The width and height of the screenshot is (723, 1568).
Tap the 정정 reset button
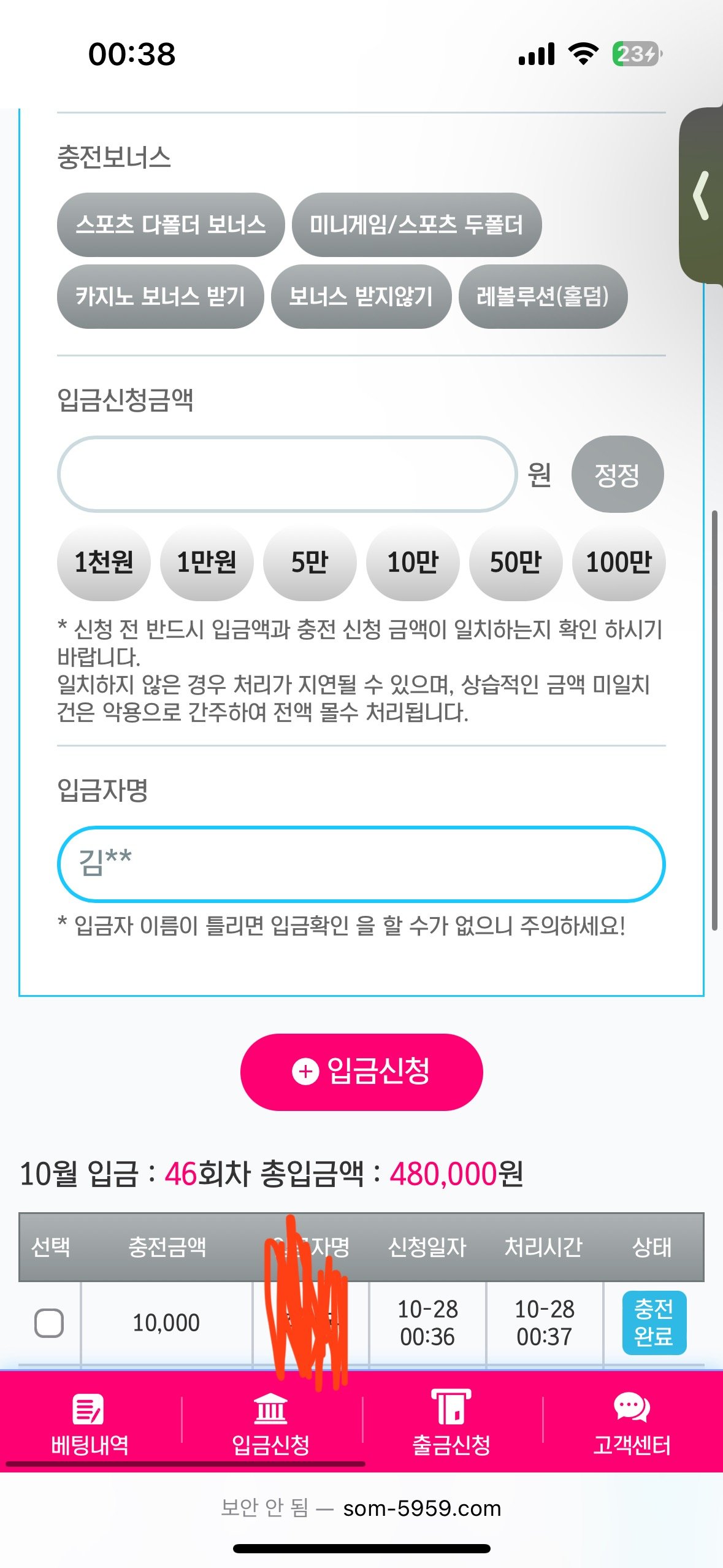point(617,474)
